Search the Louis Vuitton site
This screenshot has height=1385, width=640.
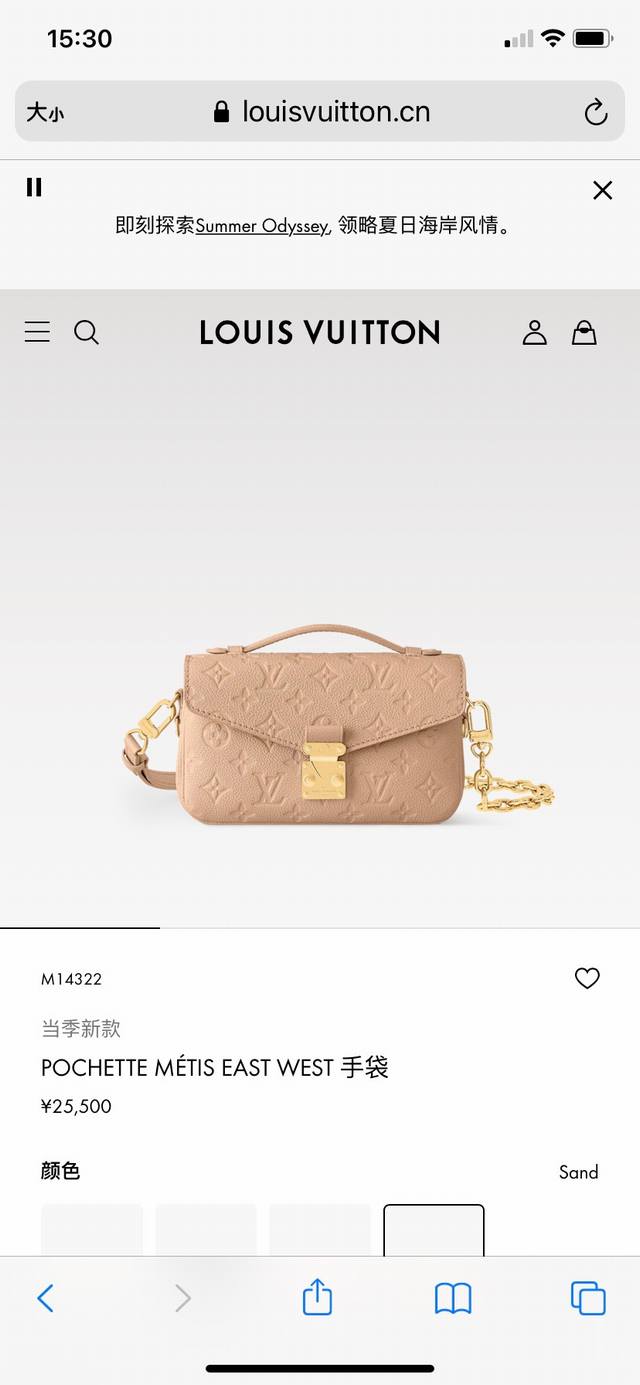click(87, 332)
